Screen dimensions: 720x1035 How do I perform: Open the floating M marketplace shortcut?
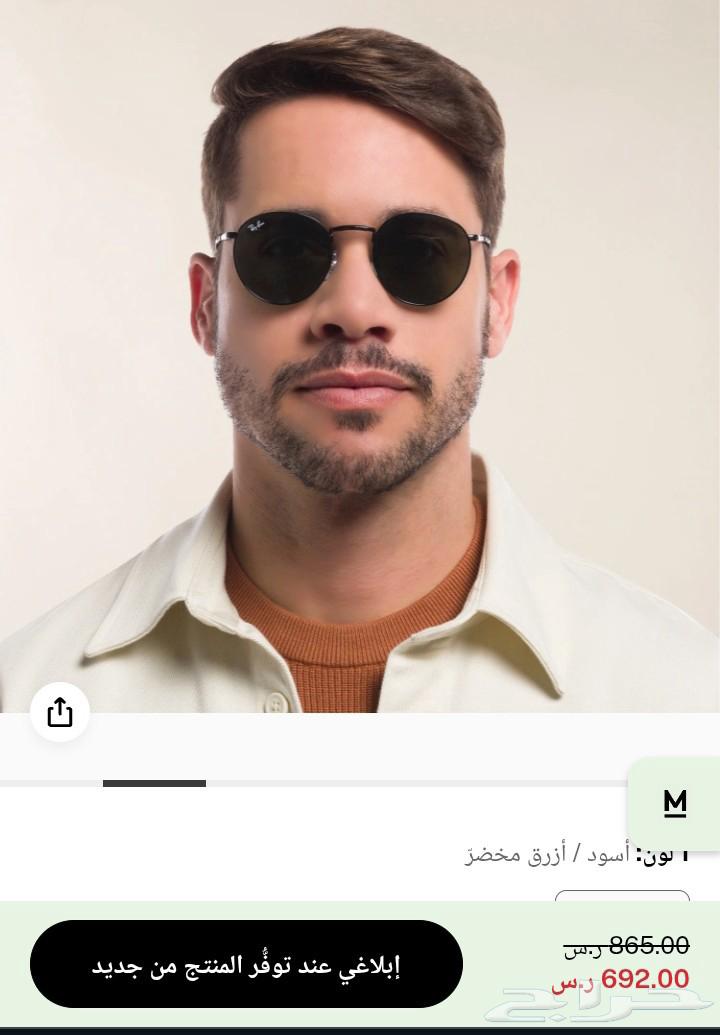(676, 802)
